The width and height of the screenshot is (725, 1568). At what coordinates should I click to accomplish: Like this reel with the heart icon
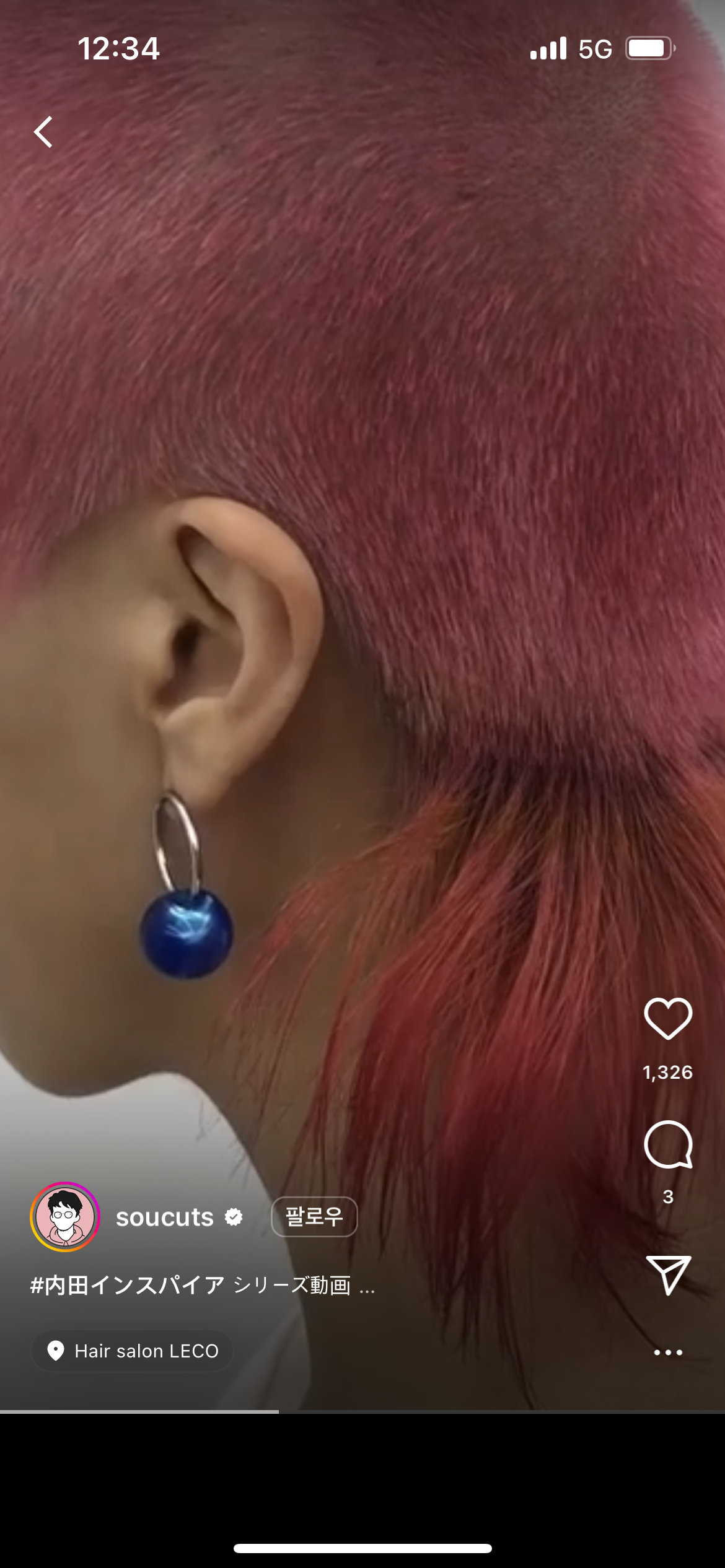point(667,1019)
